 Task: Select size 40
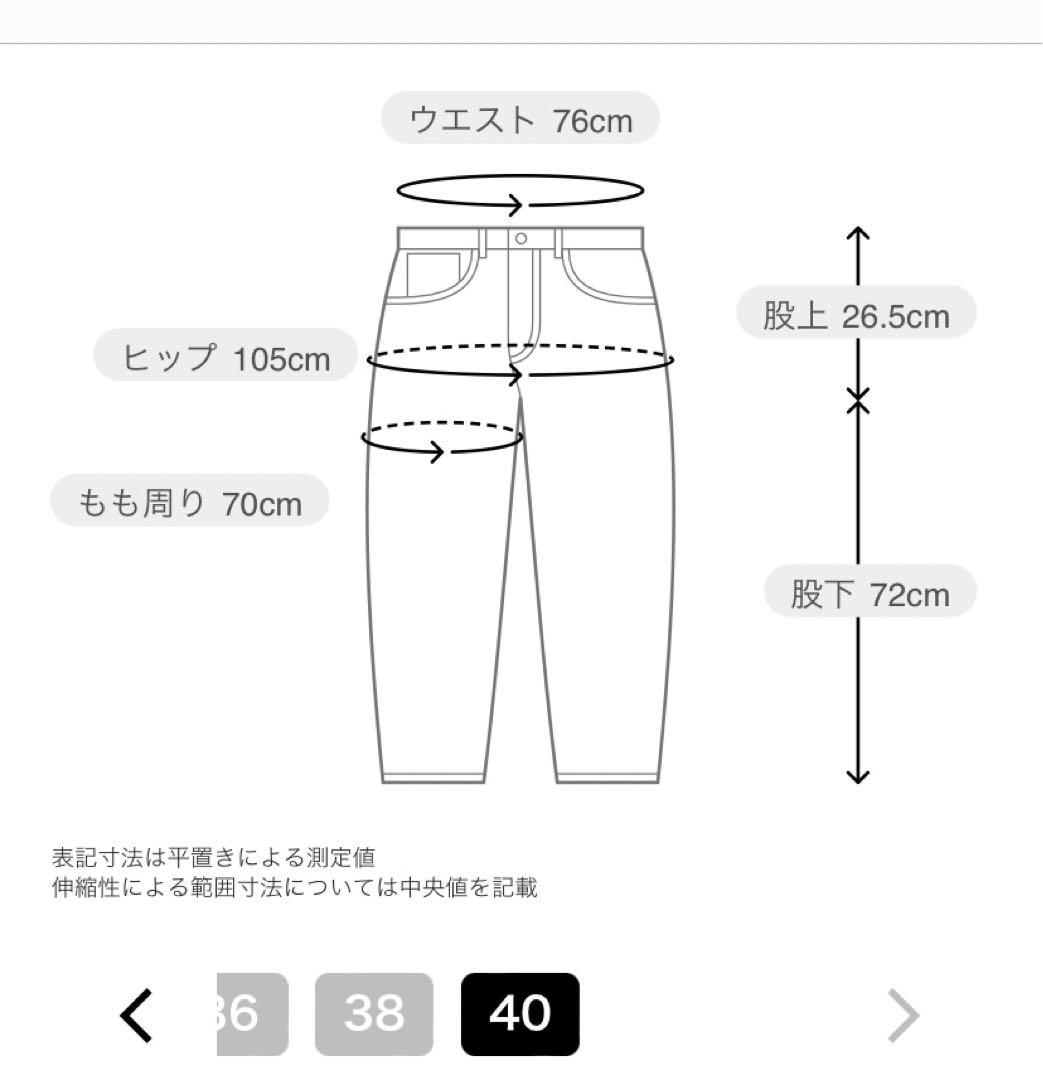[x=520, y=1014]
